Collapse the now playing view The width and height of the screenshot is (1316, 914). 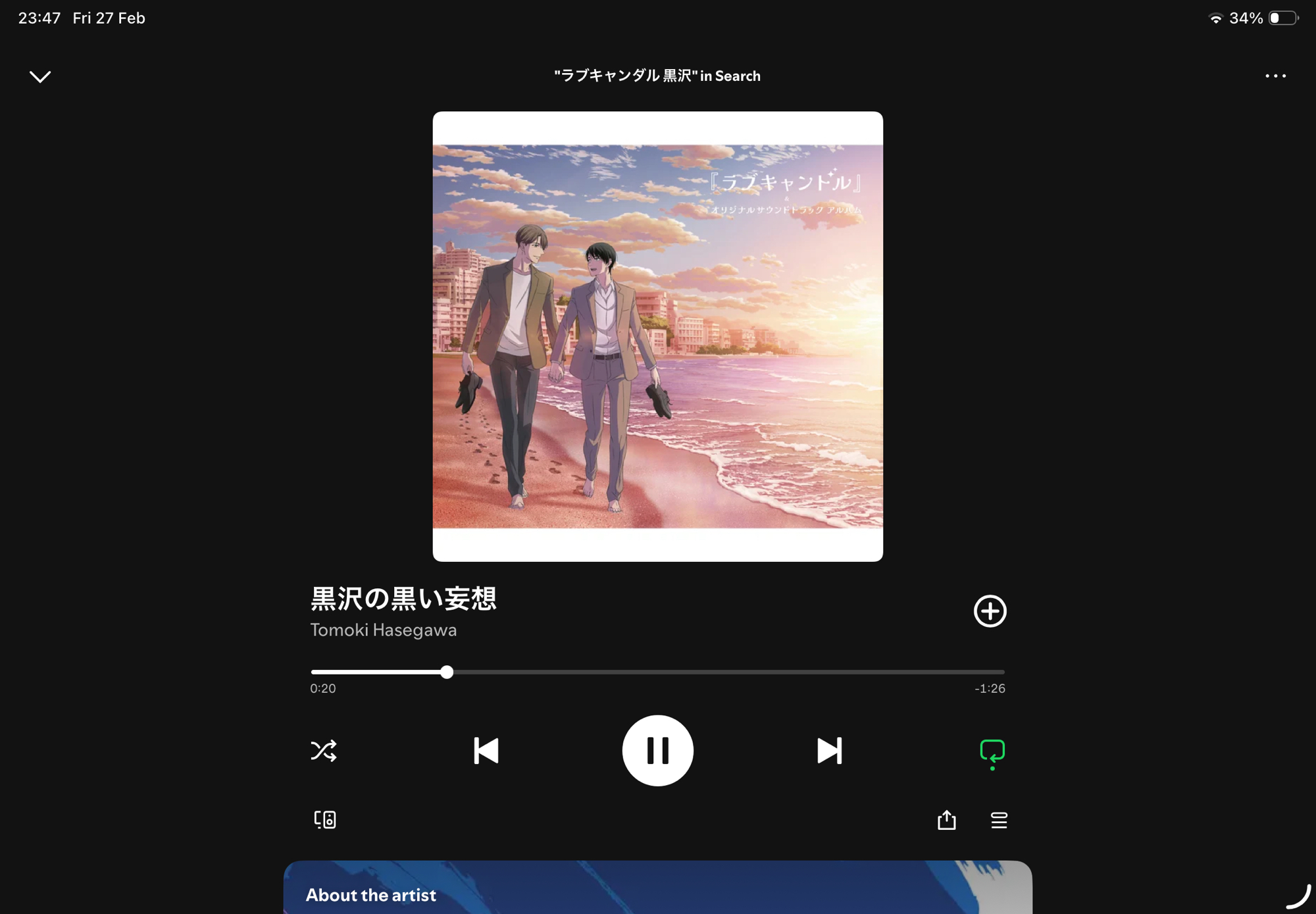40,76
